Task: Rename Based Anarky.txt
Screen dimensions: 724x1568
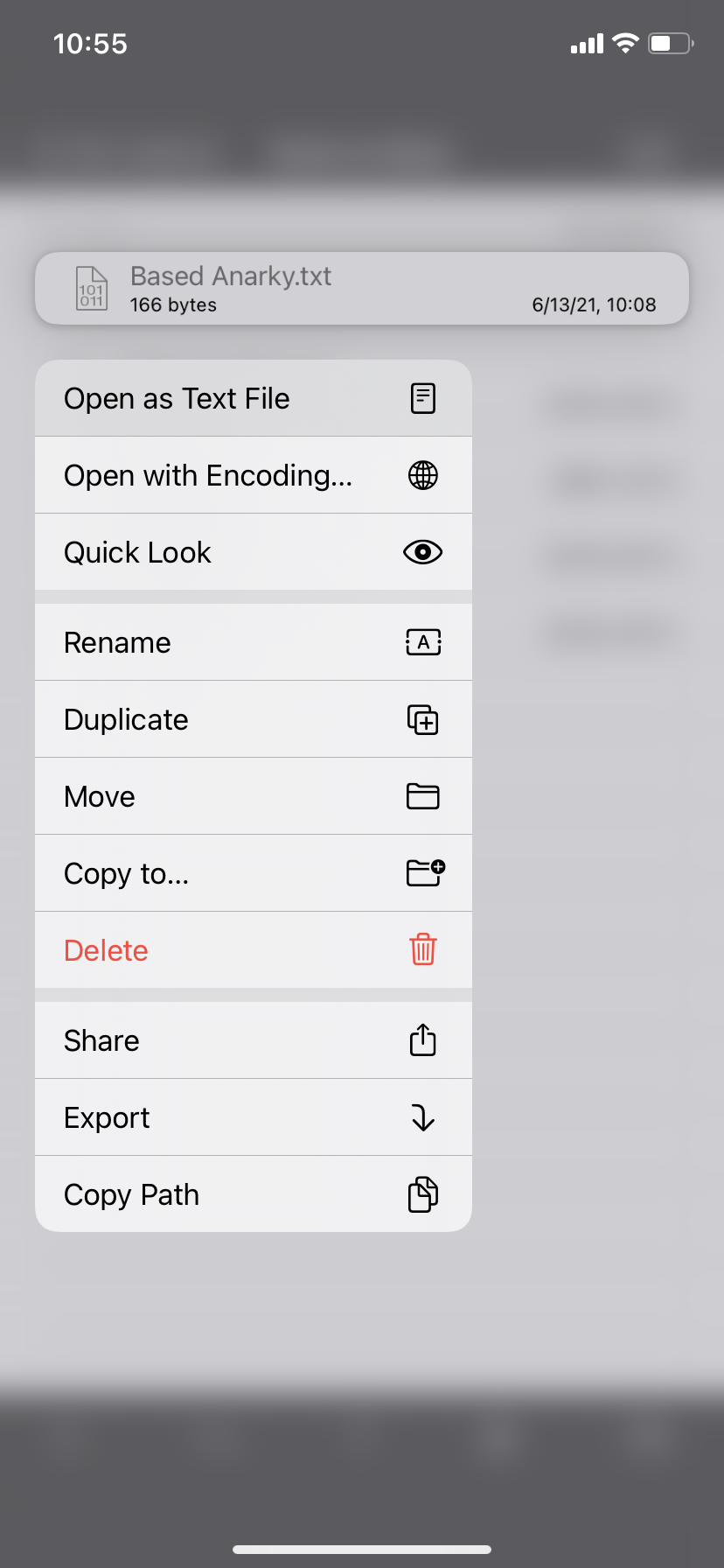Action: [254, 642]
